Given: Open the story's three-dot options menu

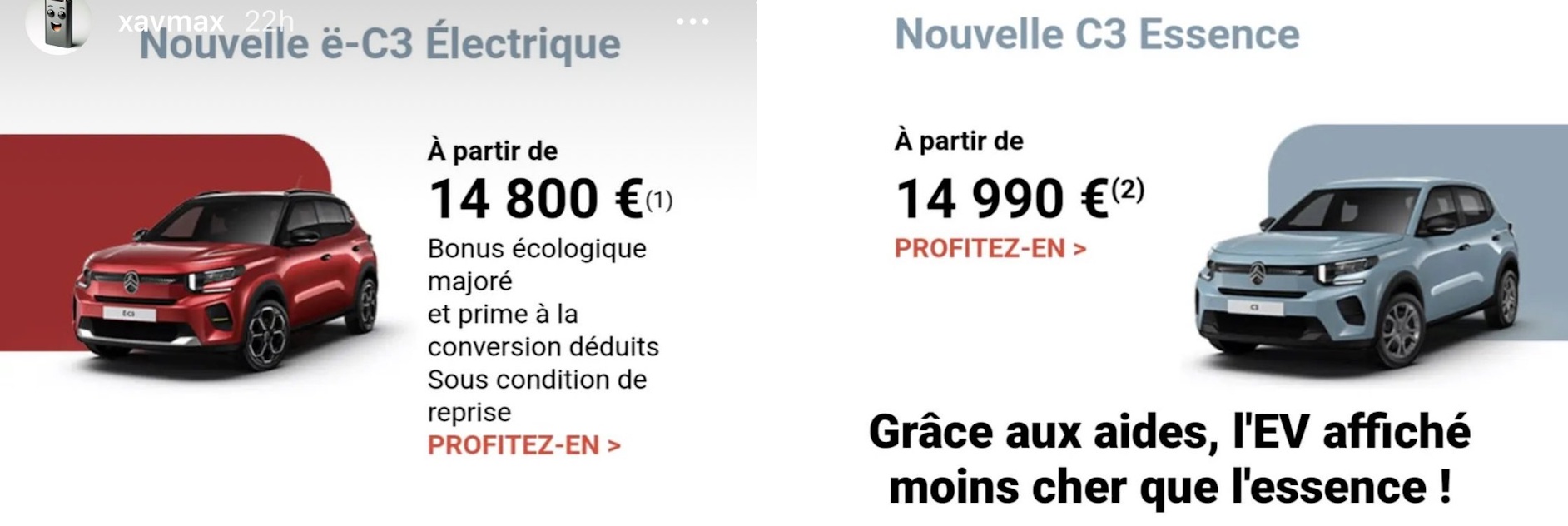Looking at the screenshot, I should point(692,22).
